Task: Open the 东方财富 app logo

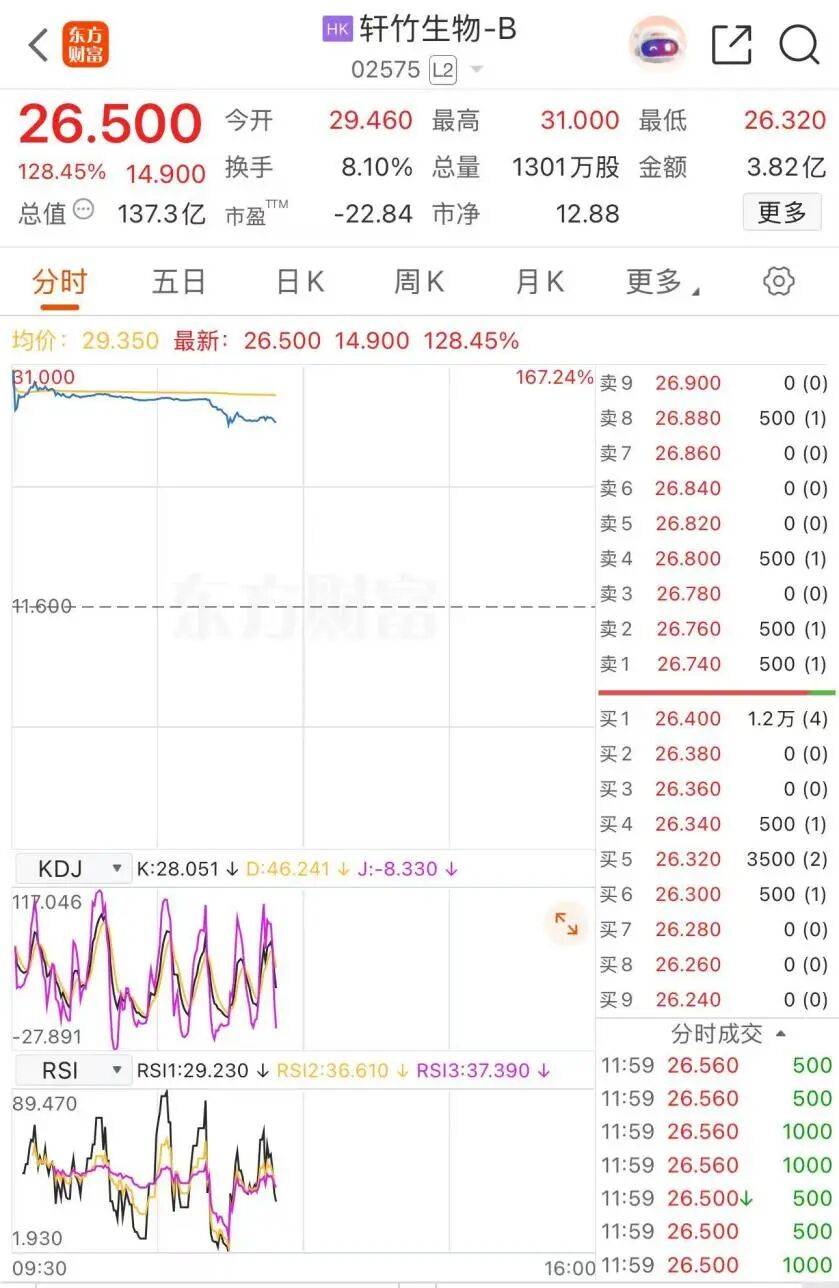Action: pyautogui.click(x=84, y=44)
